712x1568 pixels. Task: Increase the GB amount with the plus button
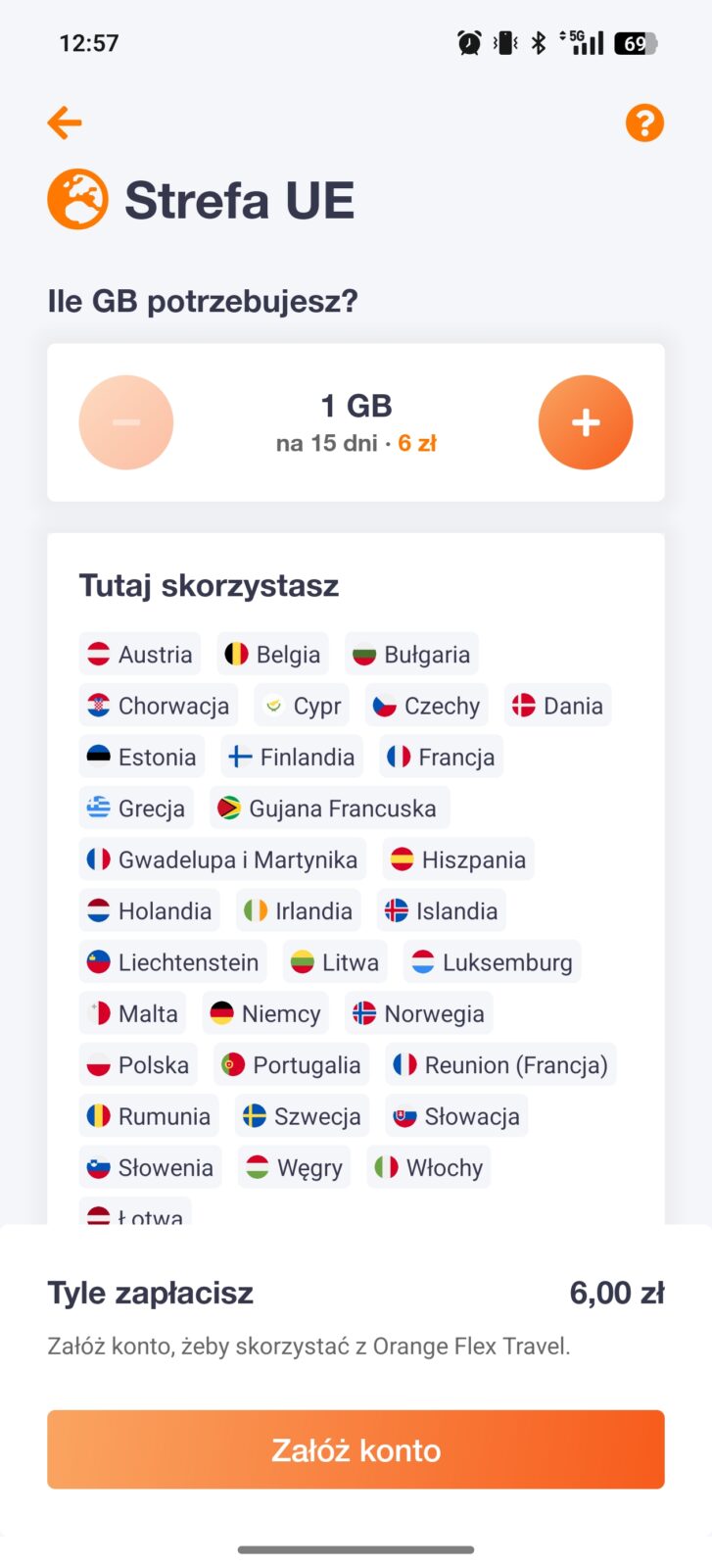click(x=585, y=422)
